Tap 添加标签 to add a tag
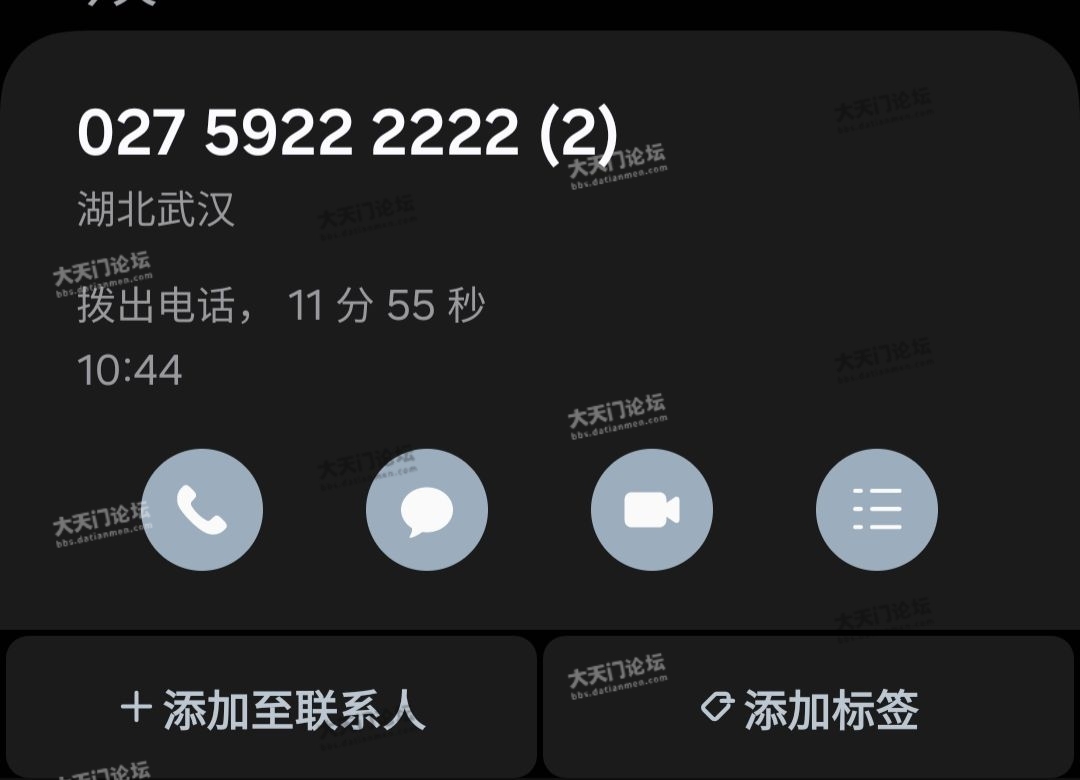1080x780 pixels. click(x=808, y=709)
